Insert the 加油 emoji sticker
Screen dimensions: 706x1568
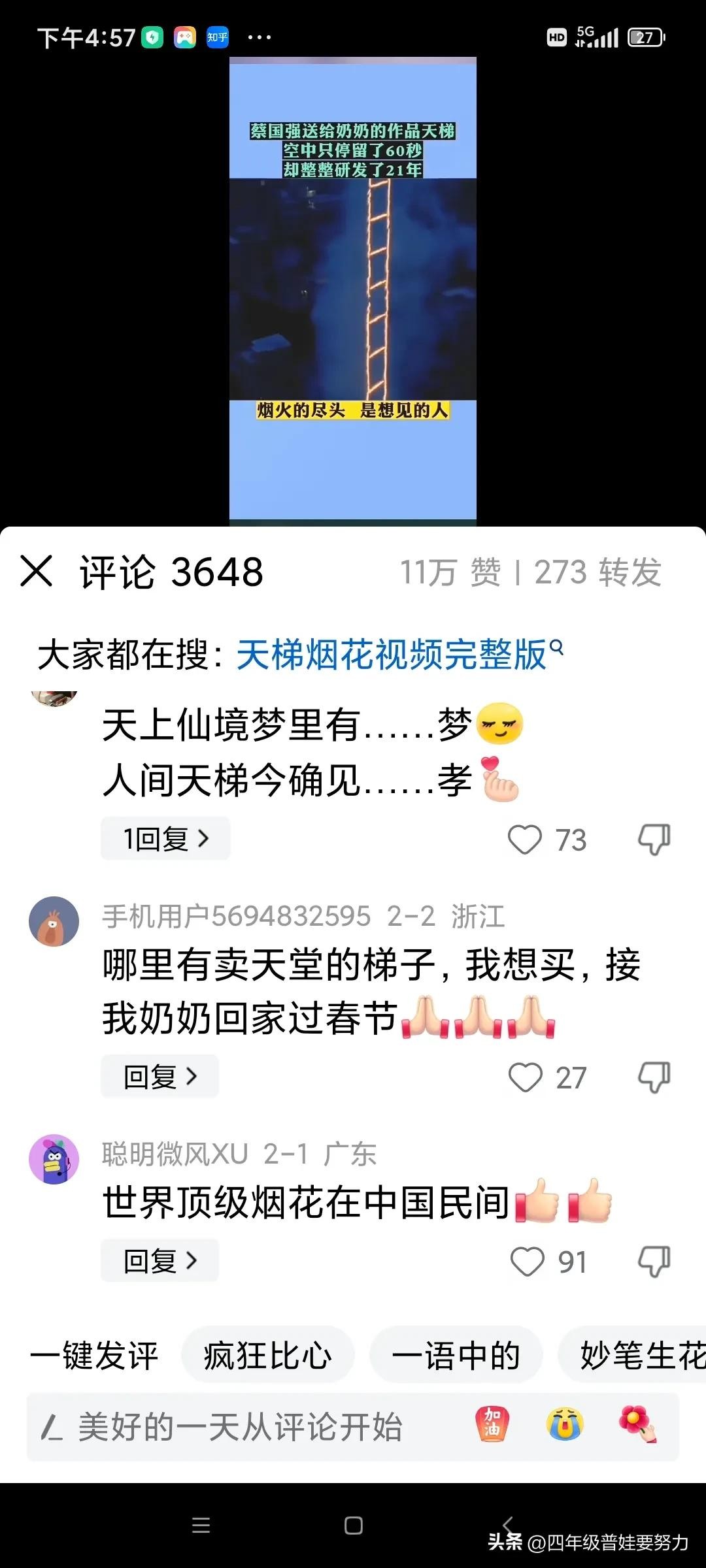coord(492,1425)
